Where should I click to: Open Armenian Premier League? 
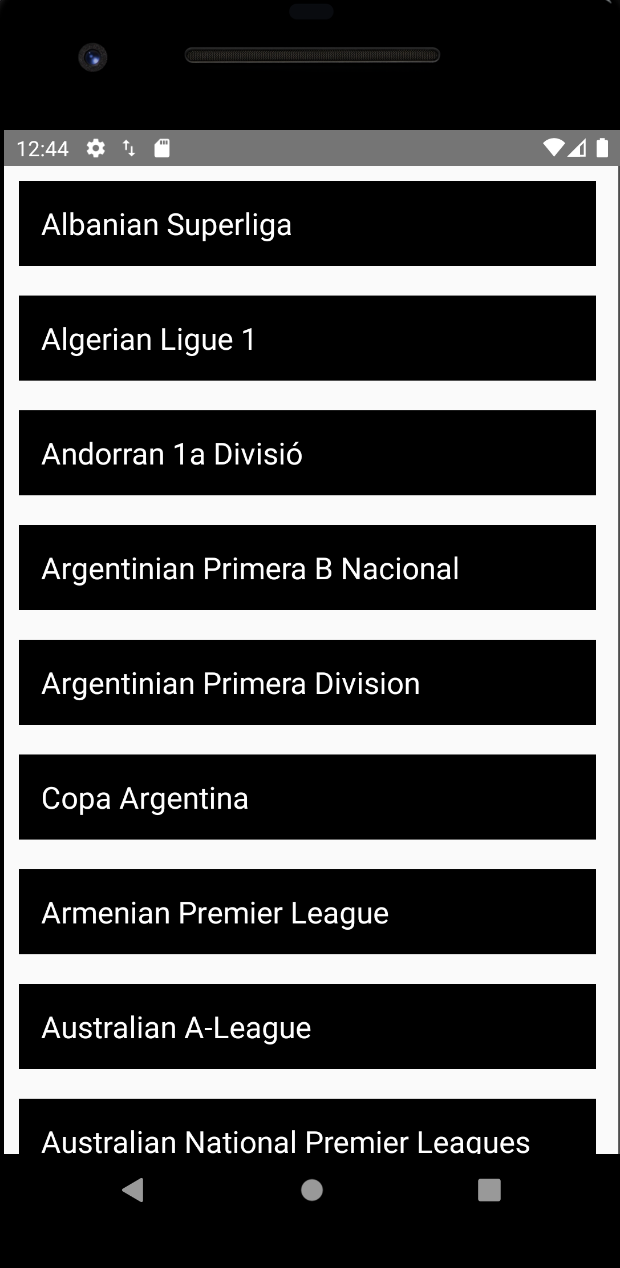click(x=307, y=912)
